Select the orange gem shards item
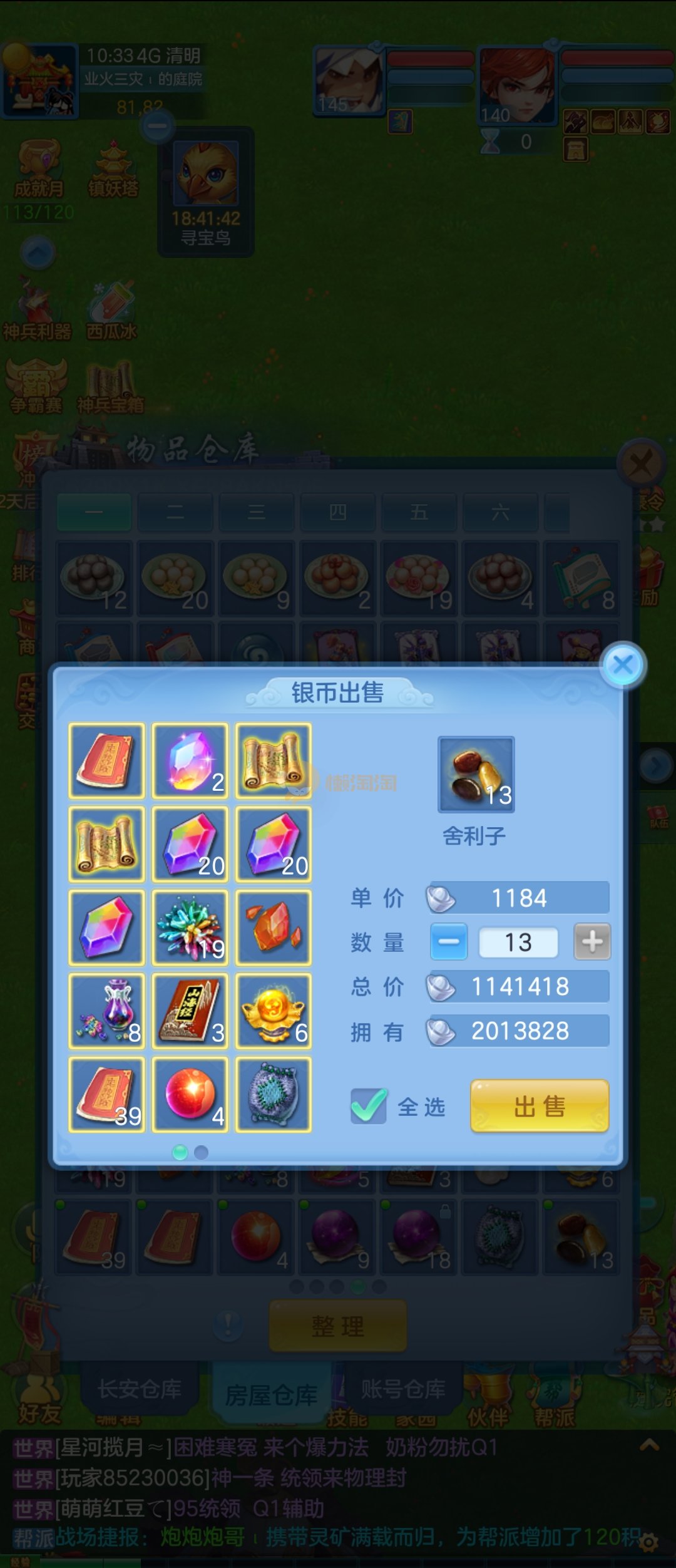Image resolution: width=676 pixels, height=1568 pixels. click(274, 927)
